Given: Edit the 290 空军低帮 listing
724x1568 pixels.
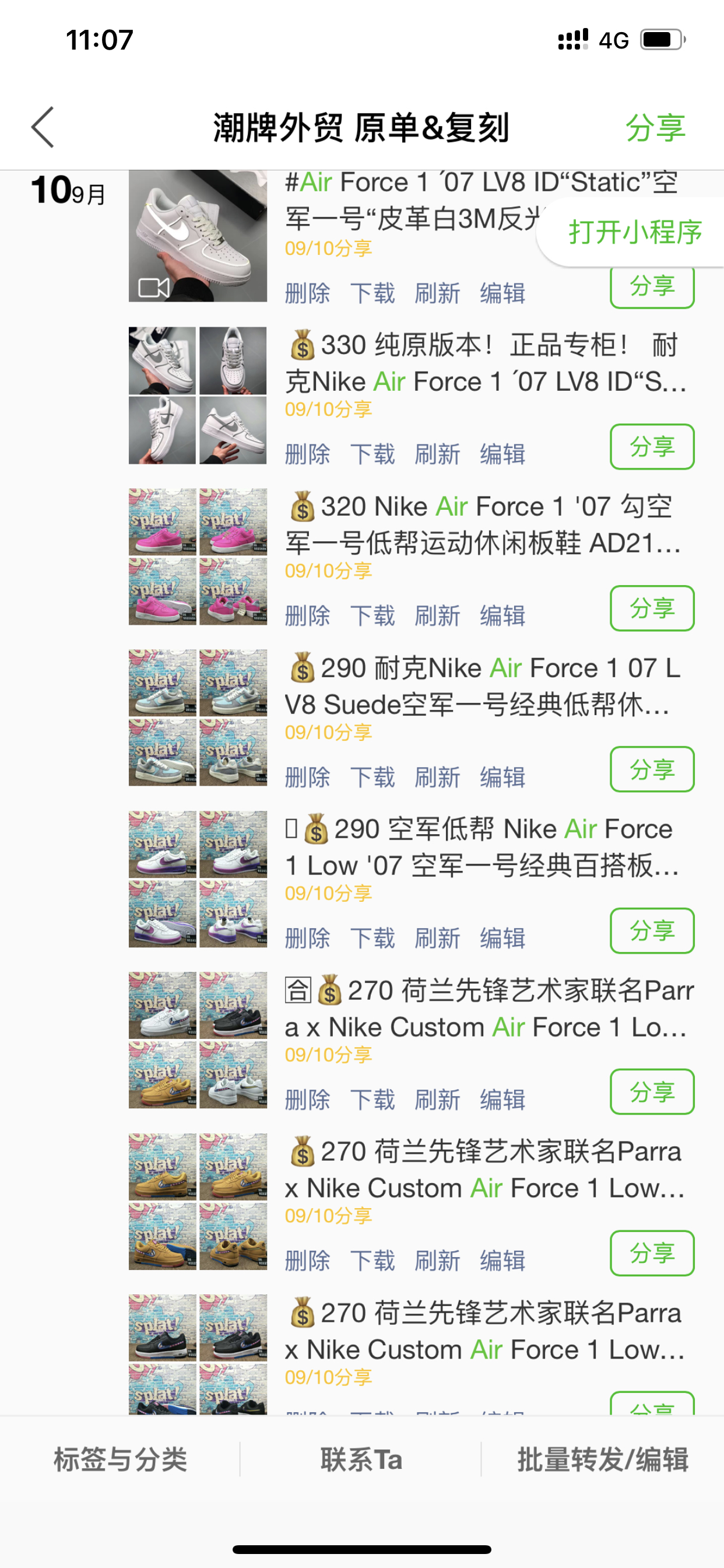Looking at the screenshot, I should [x=502, y=939].
